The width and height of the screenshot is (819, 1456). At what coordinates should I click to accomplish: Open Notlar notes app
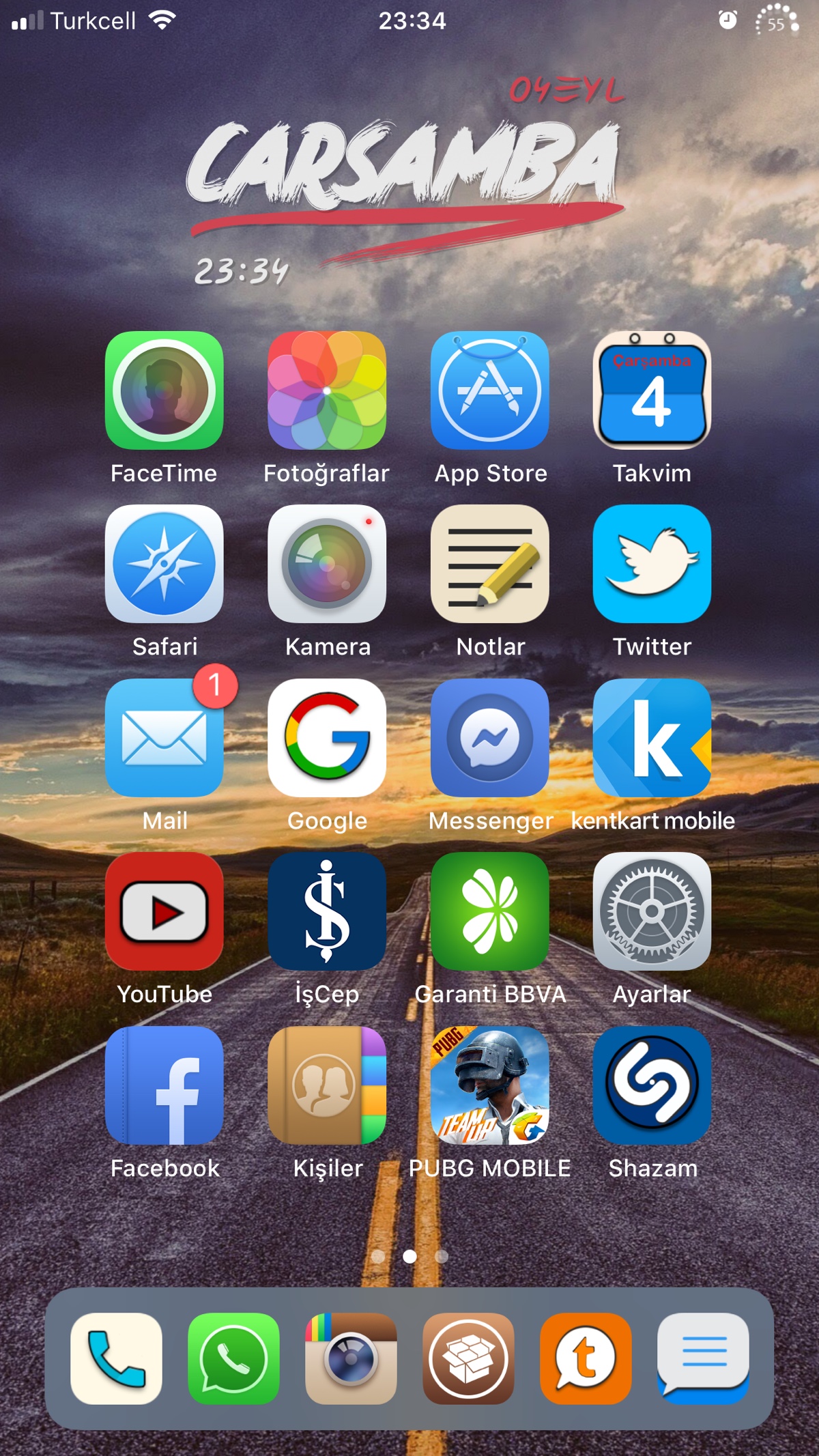click(x=489, y=564)
